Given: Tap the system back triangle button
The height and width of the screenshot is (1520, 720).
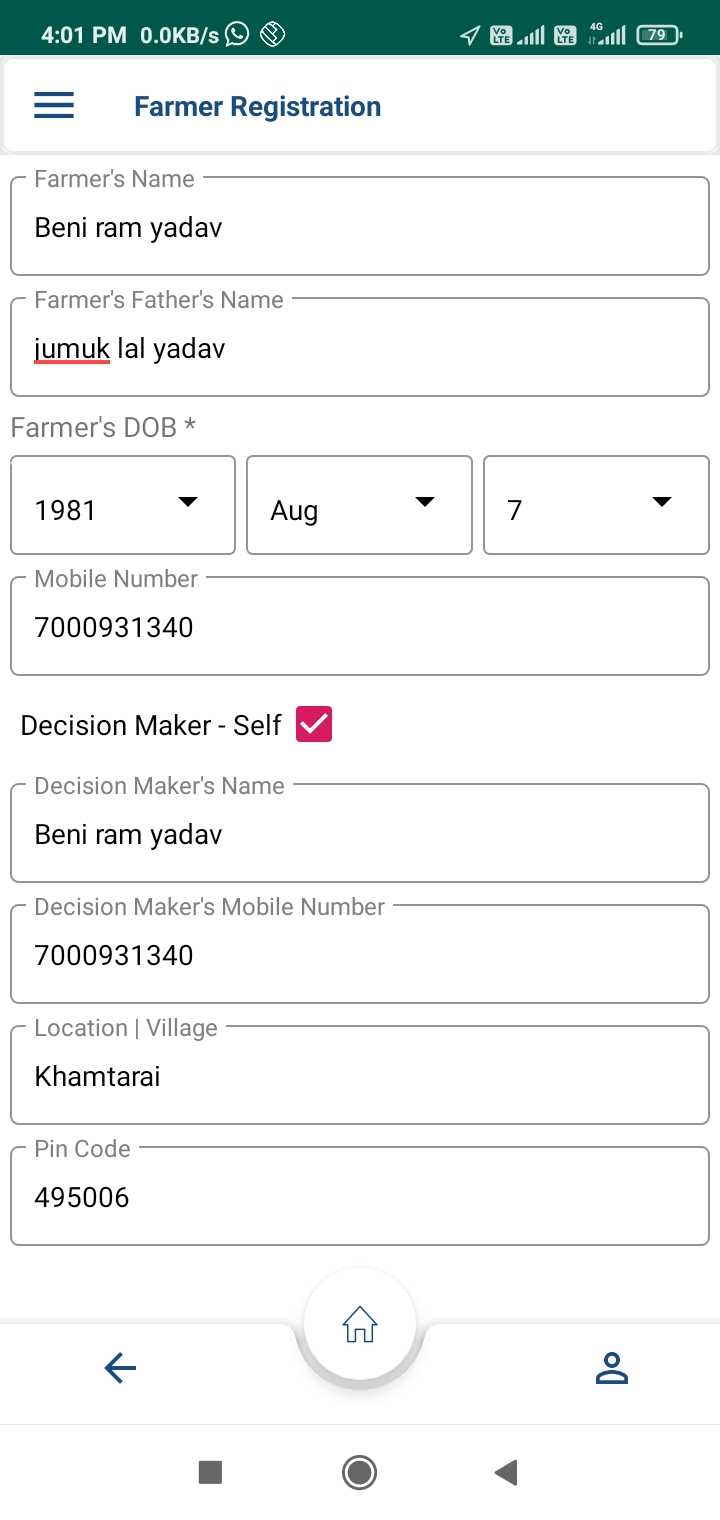Looking at the screenshot, I should click(506, 1472).
